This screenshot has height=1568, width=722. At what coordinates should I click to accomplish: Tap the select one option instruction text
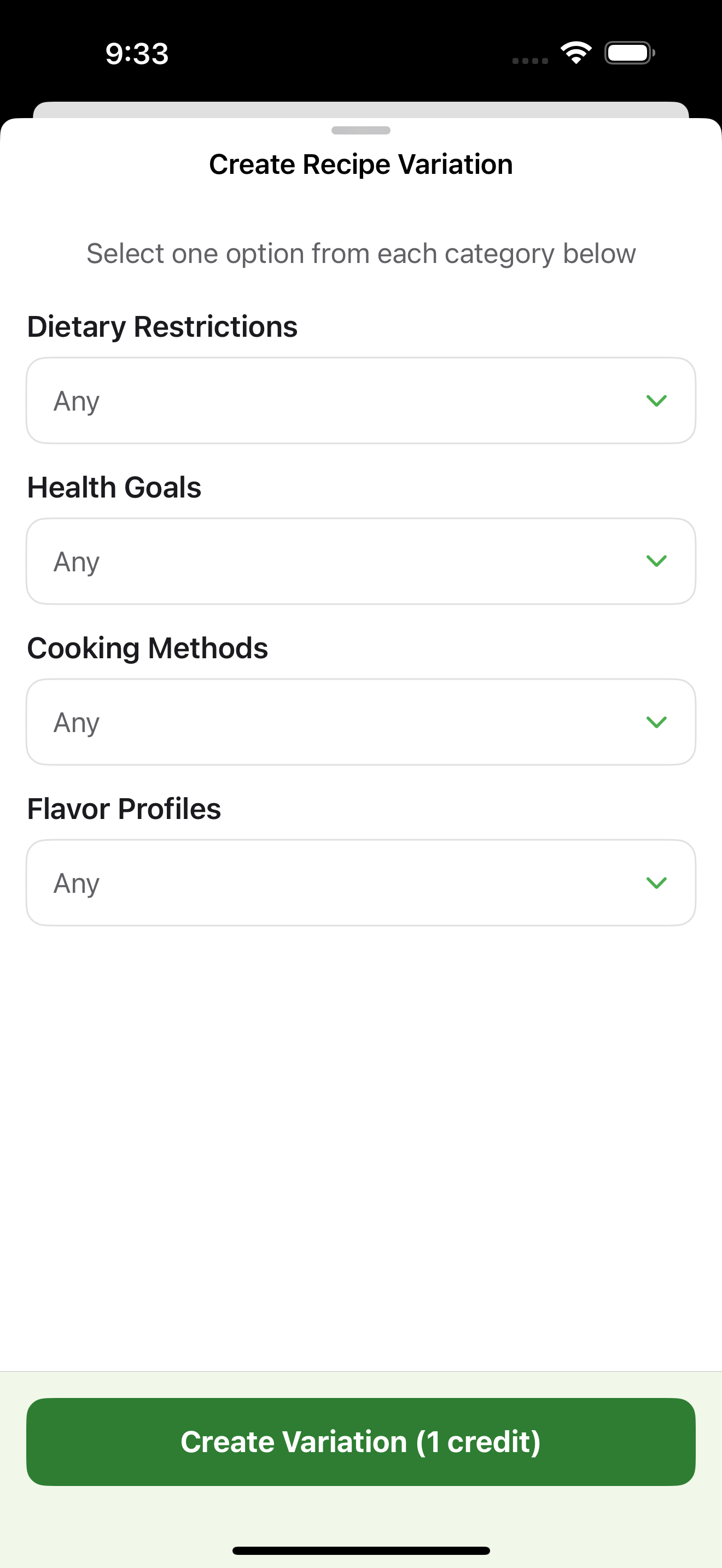click(360, 253)
